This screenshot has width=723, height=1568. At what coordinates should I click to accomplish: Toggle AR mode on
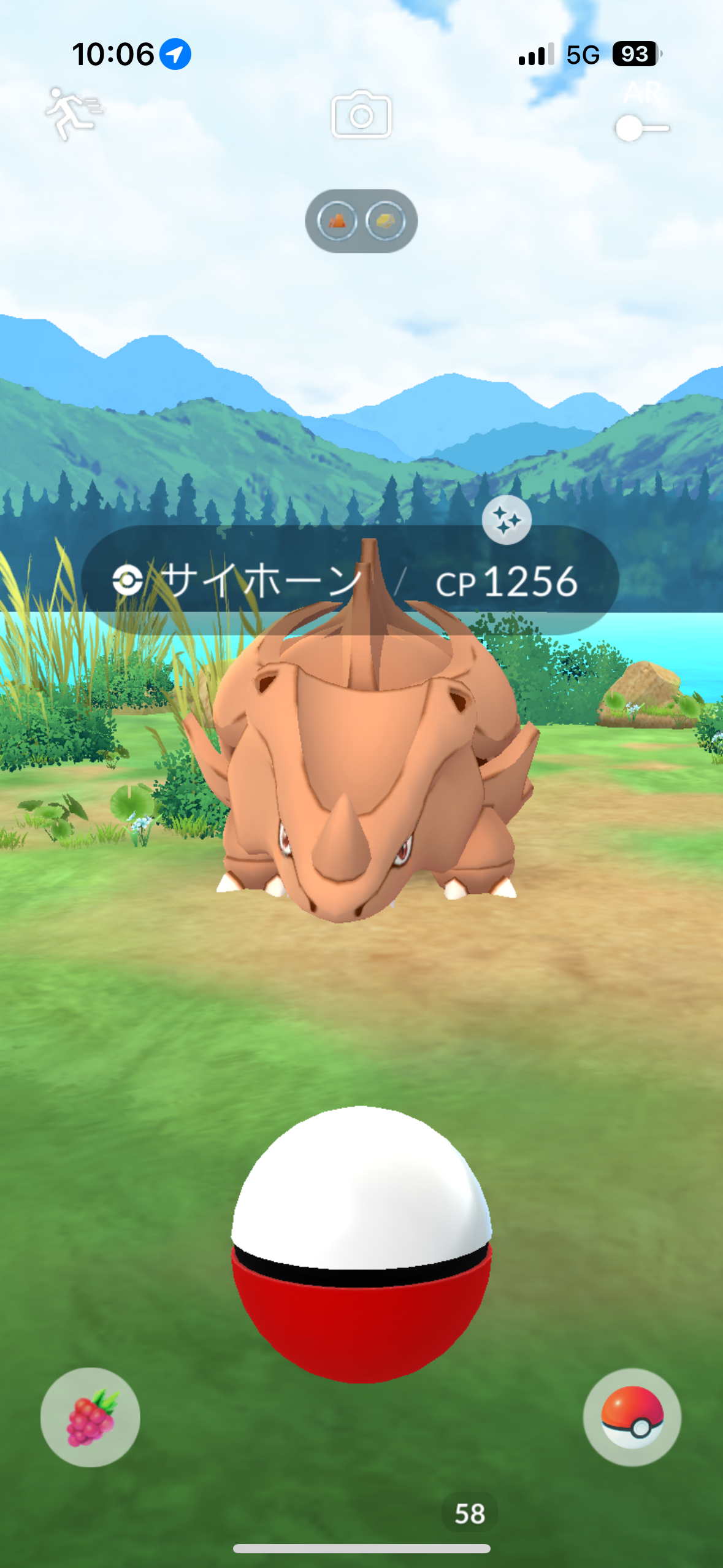pos(641,128)
